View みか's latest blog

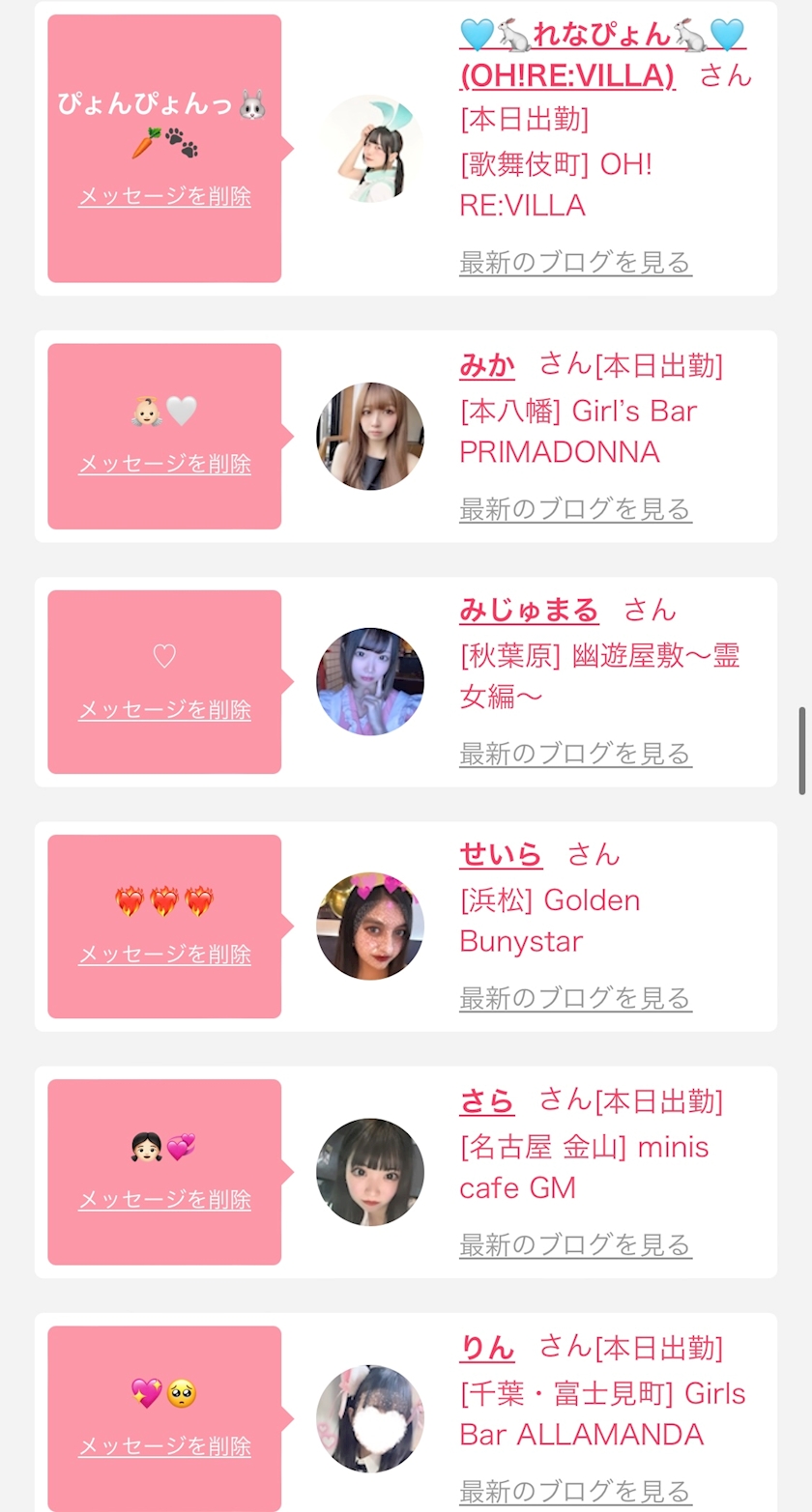tap(575, 508)
